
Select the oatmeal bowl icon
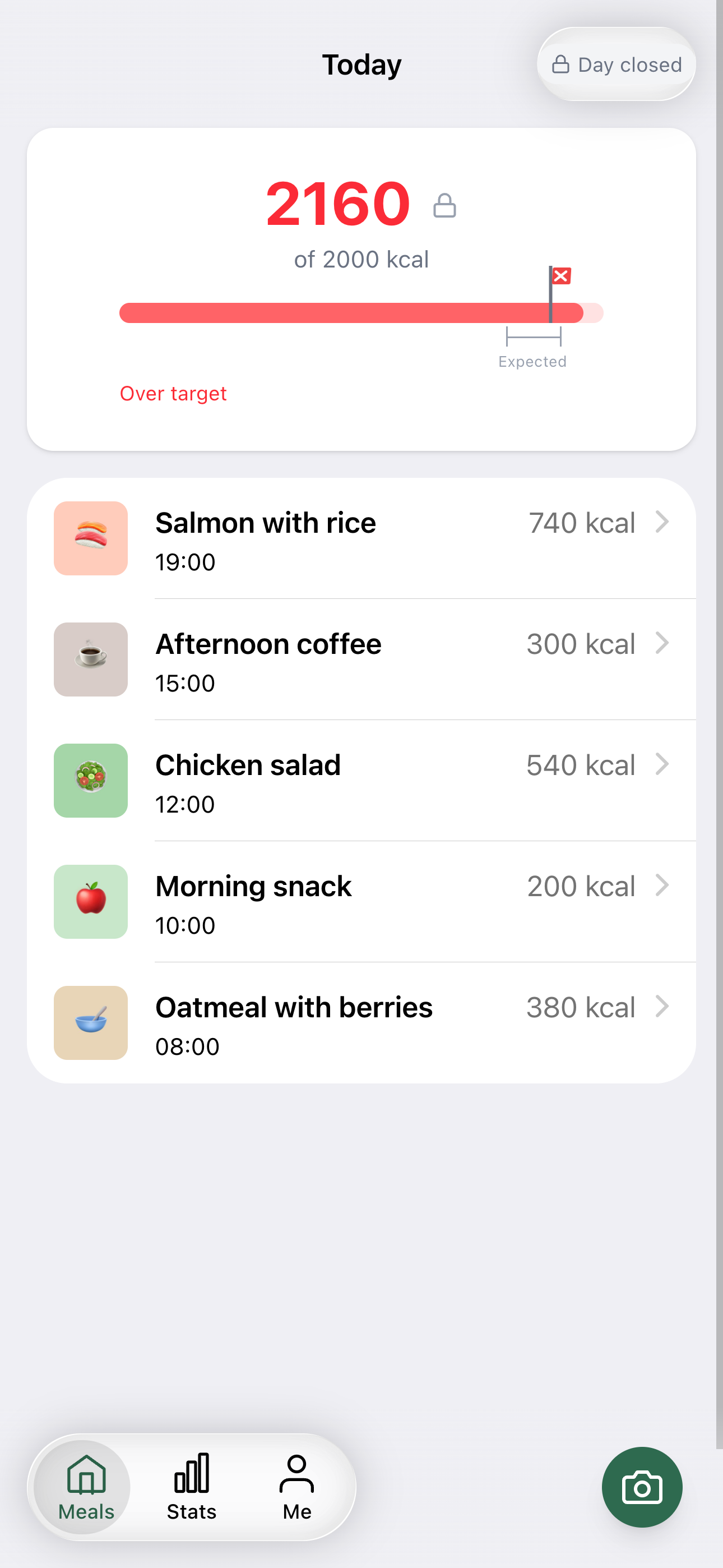pyautogui.click(x=90, y=1022)
